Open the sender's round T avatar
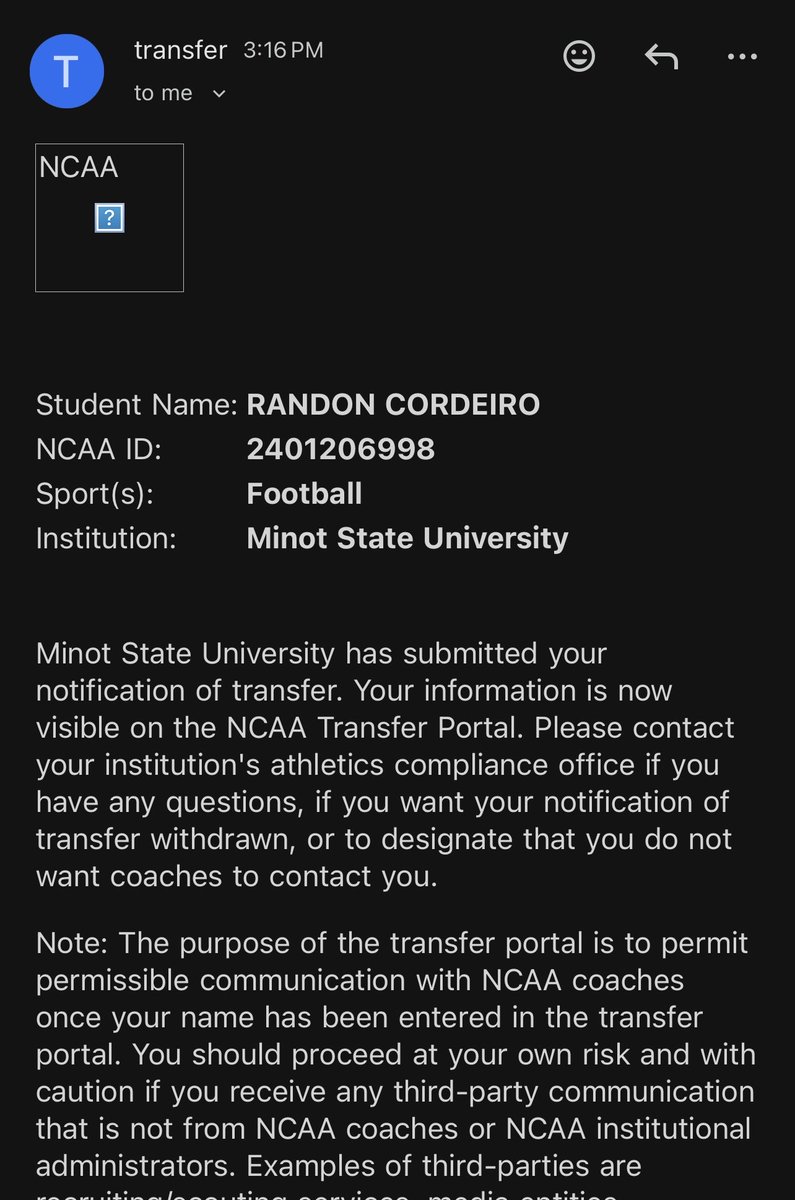Image resolution: width=795 pixels, height=1200 pixels. (67, 71)
